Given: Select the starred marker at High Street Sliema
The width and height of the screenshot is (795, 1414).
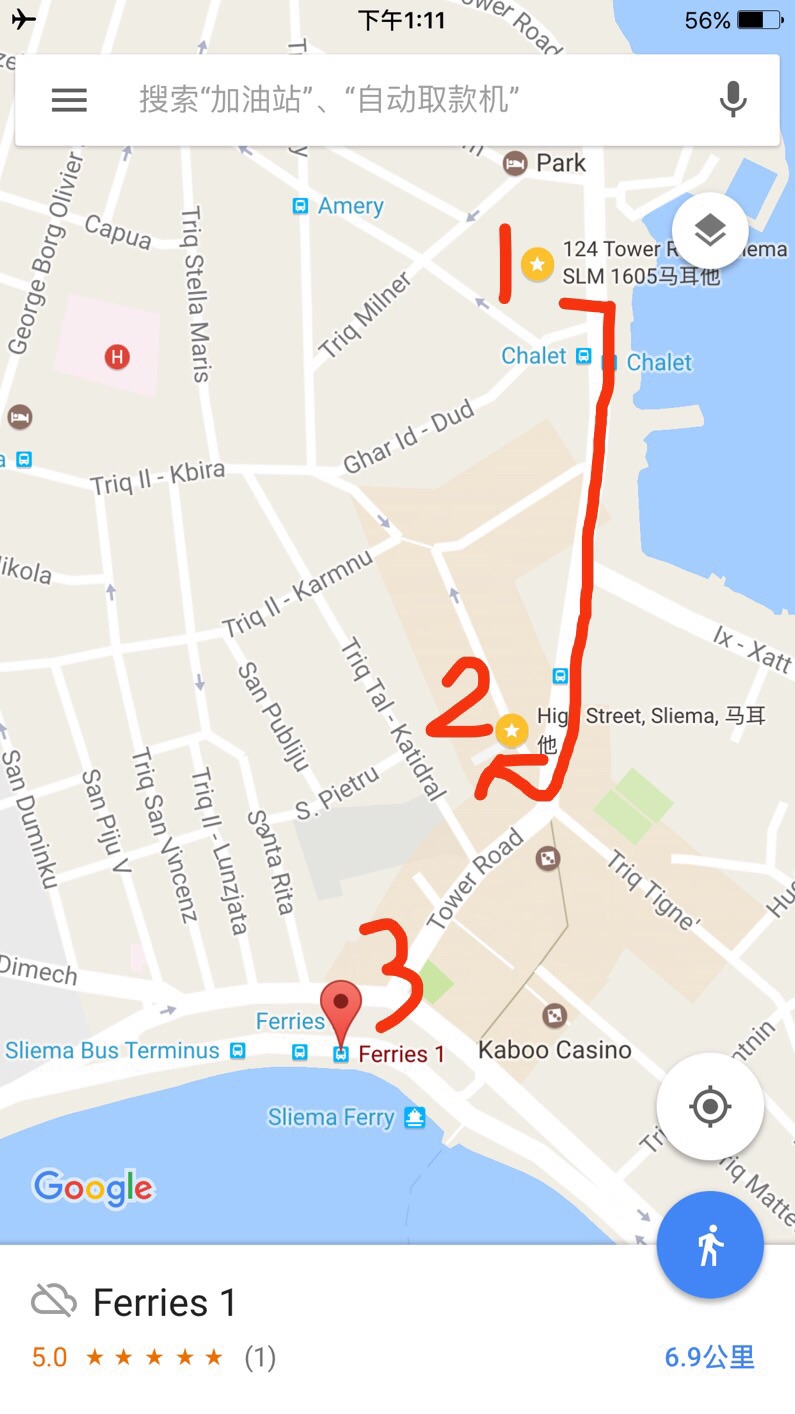Looking at the screenshot, I should click(512, 731).
